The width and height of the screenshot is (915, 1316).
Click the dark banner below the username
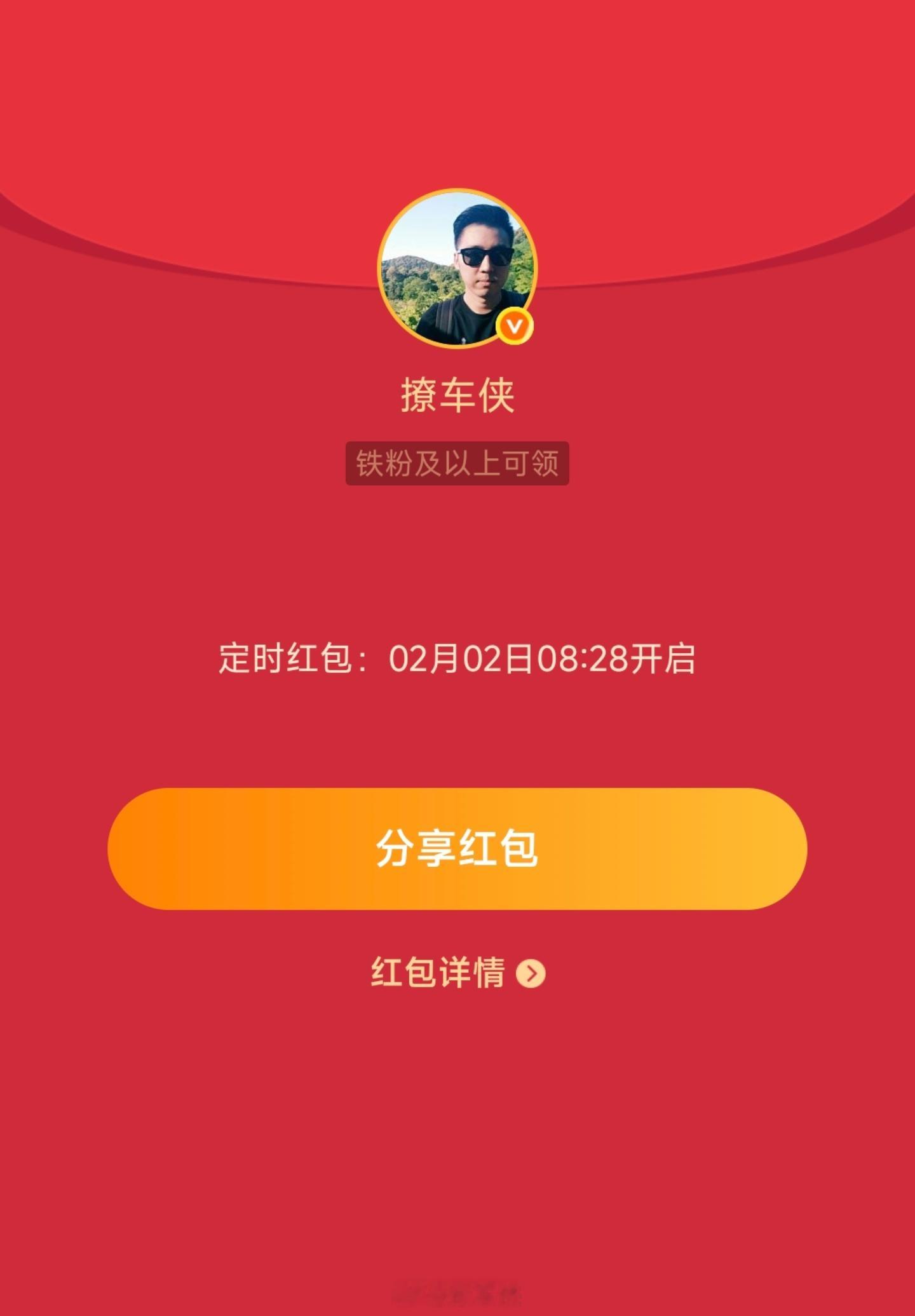click(459, 465)
